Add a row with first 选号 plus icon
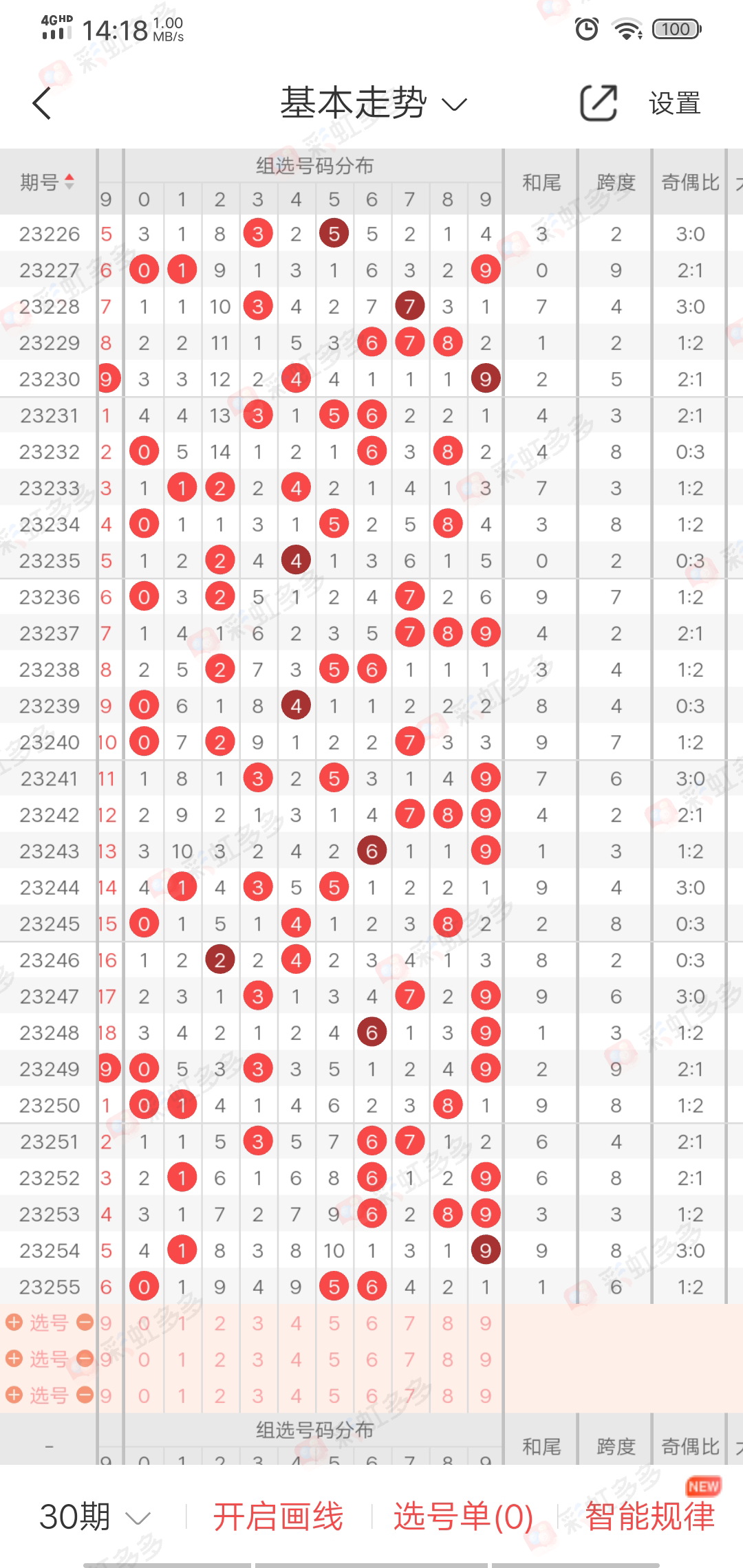The width and height of the screenshot is (743, 1568). click(x=14, y=1322)
